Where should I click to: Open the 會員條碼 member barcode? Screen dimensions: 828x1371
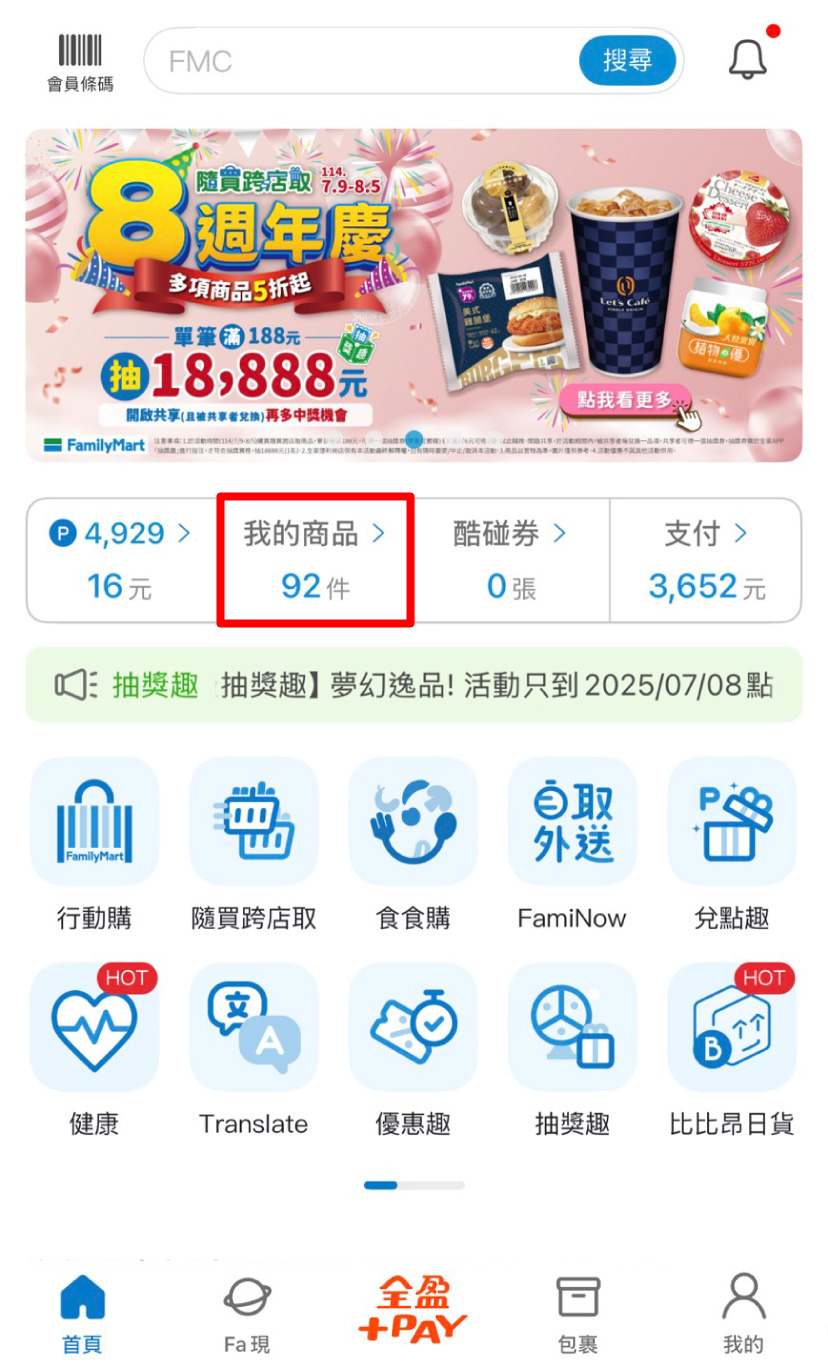point(80,61)
